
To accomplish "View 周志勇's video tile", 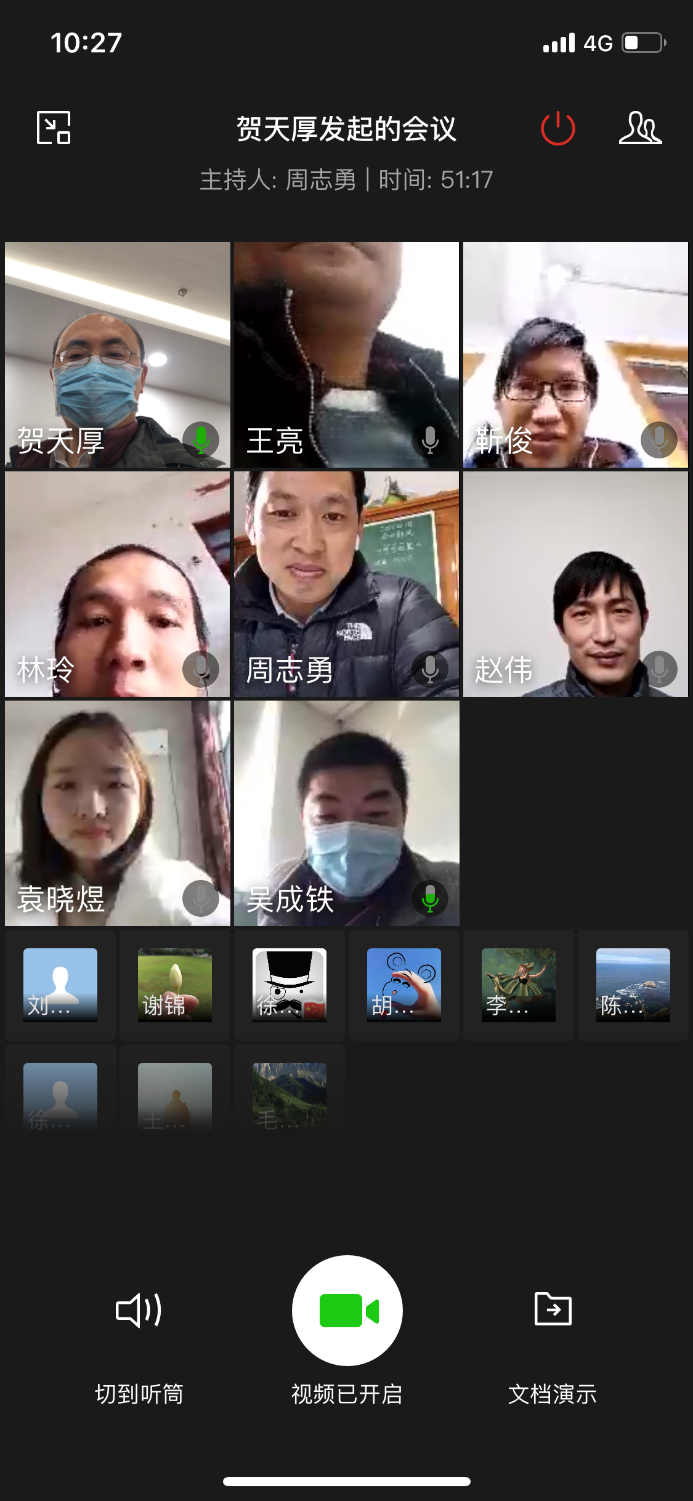I will pyautogui.click(x=346, y=584).
